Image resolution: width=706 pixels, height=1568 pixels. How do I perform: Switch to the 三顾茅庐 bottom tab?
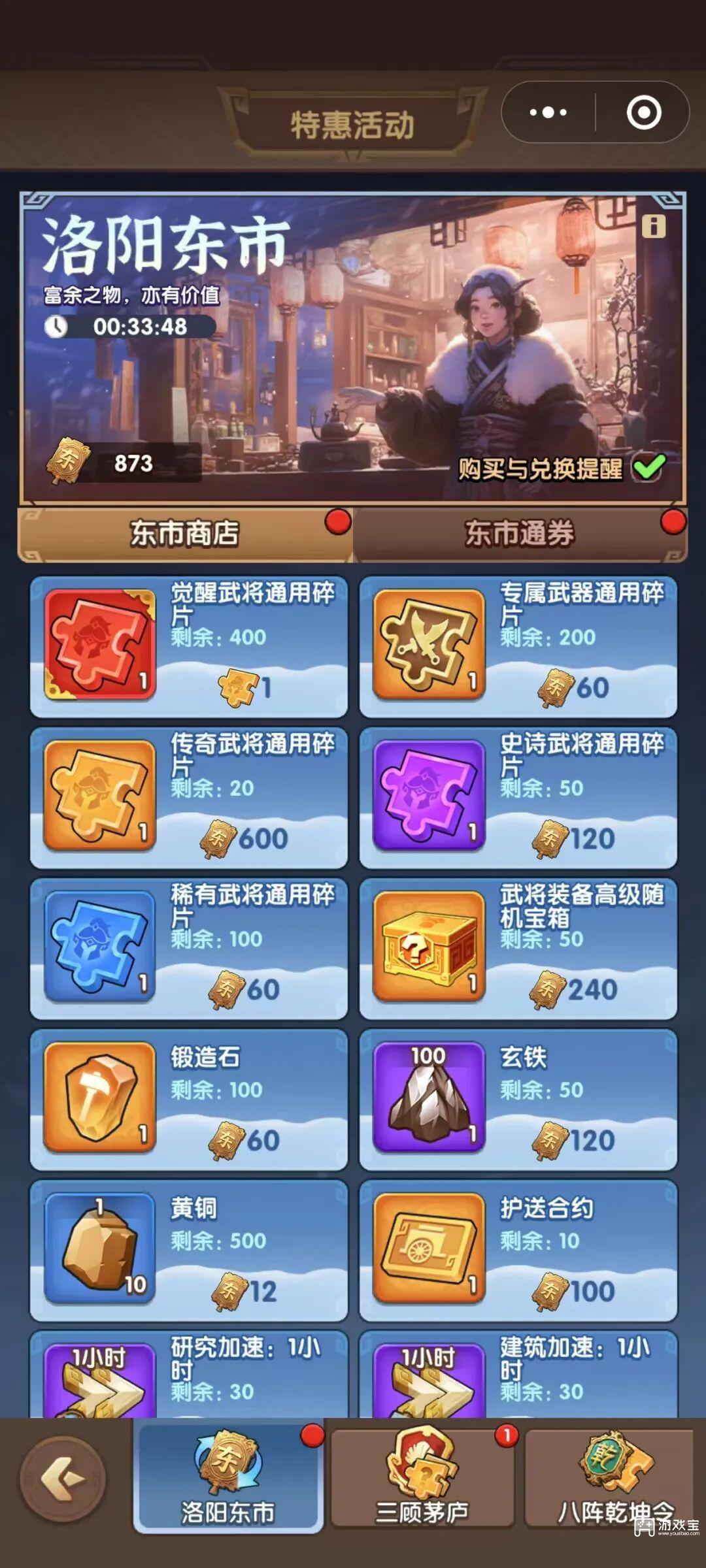[x=422, y=1478]
